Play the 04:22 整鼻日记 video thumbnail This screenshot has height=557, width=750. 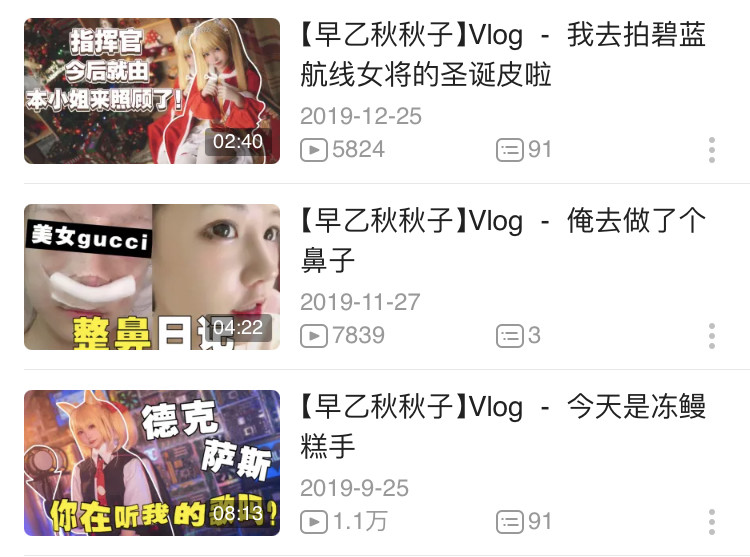coord(152,277)
